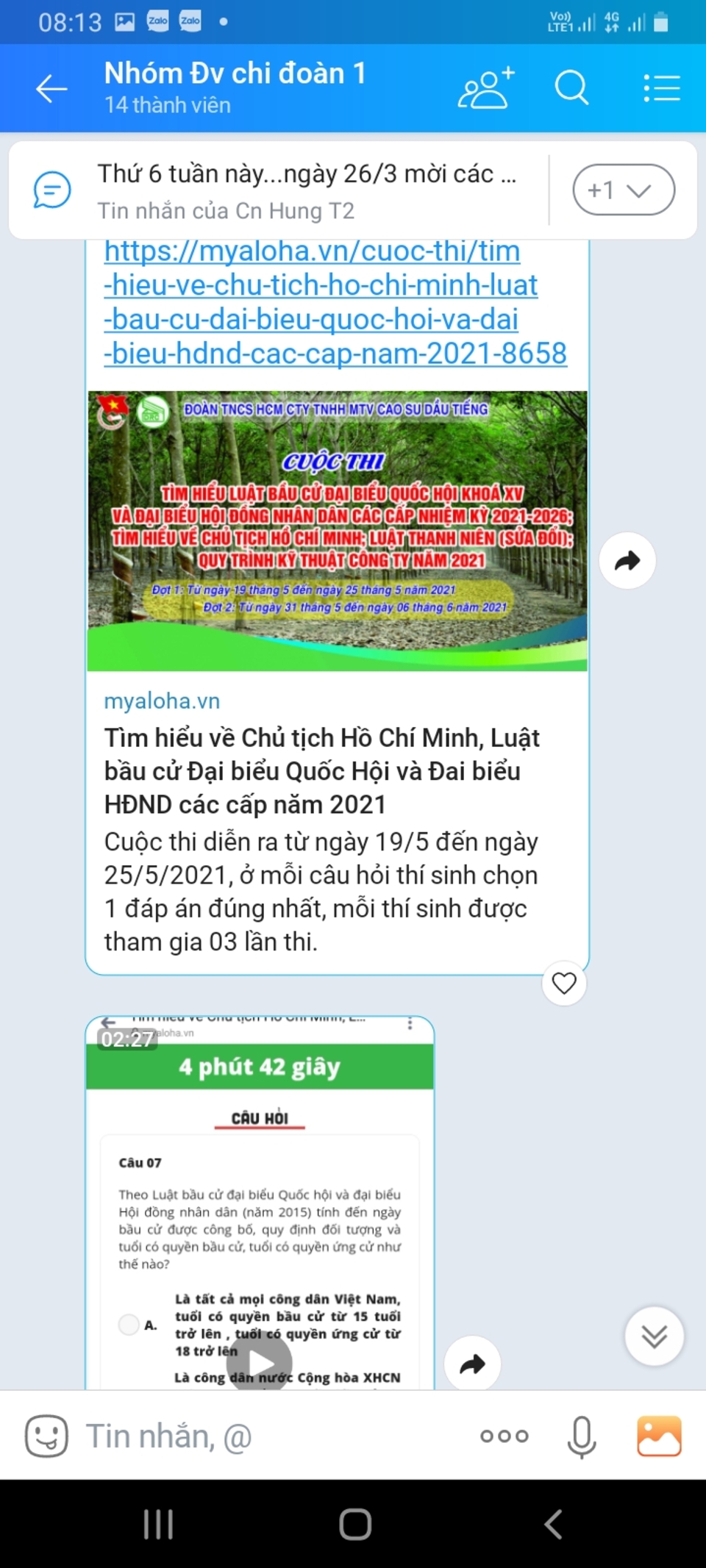706x1568 pixels.
Task: Jump to the latest messages
Action: coord(654,1336)
